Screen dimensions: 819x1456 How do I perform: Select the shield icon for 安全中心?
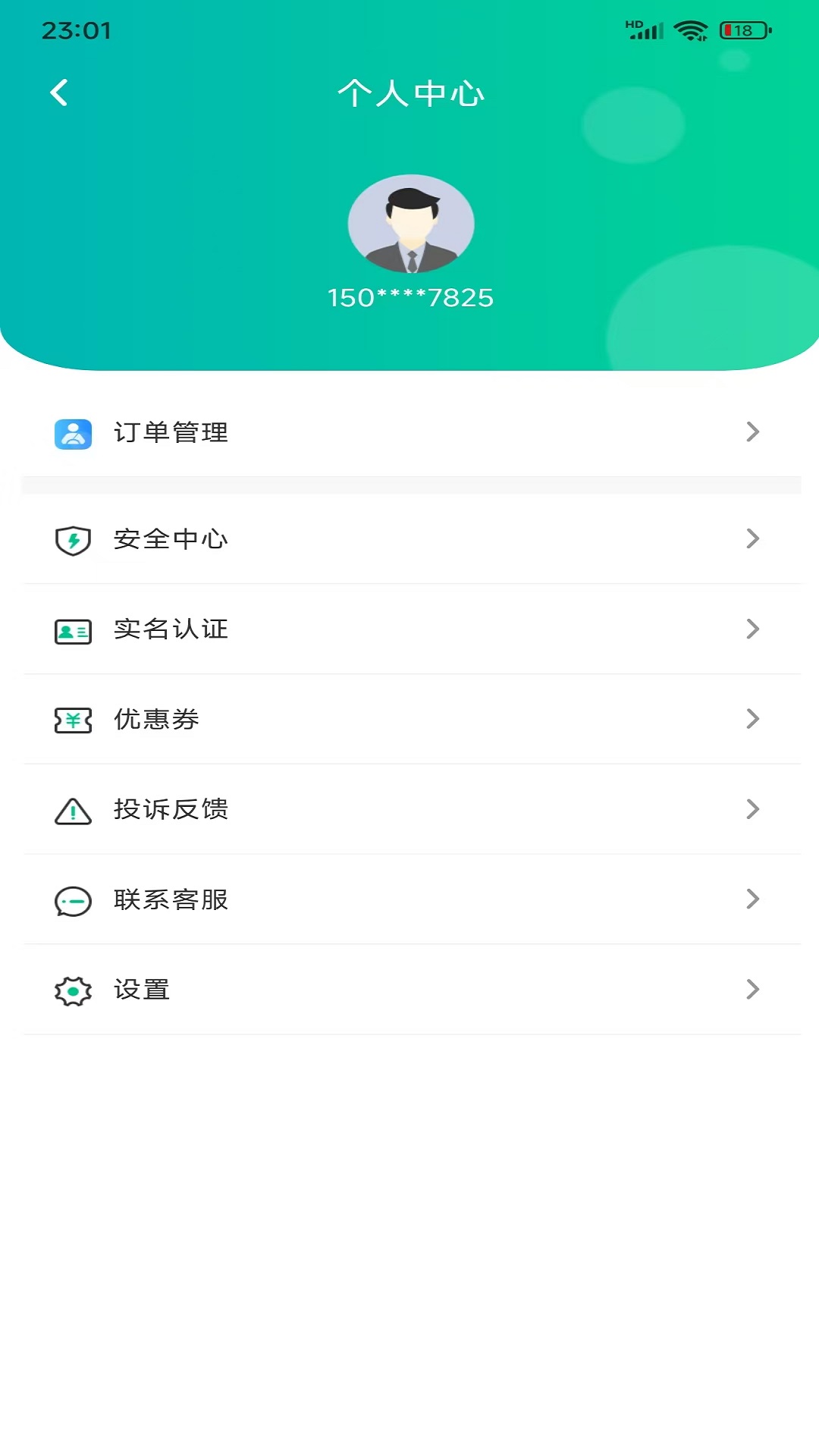(x=73, y=539)
